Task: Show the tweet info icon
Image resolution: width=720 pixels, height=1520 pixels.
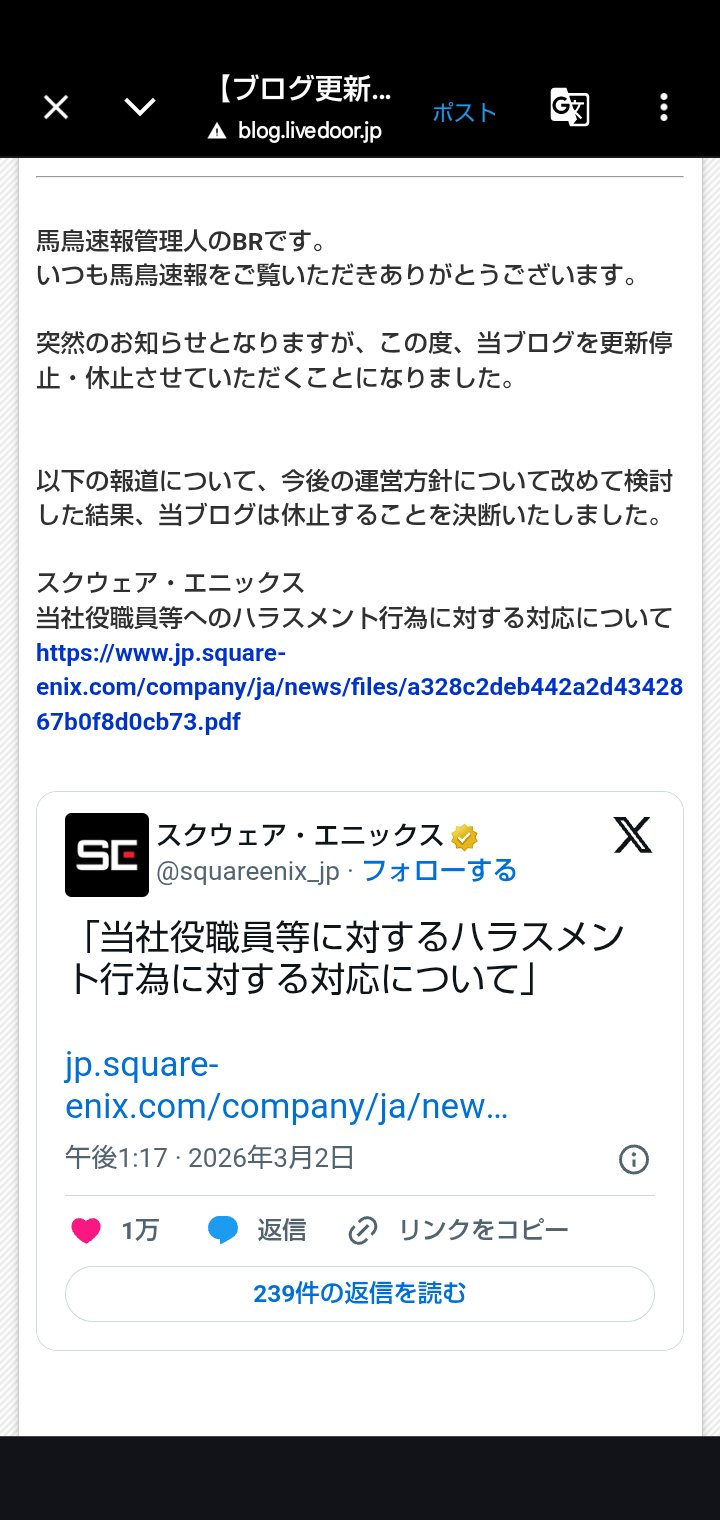Action: tap(634, 1159)
